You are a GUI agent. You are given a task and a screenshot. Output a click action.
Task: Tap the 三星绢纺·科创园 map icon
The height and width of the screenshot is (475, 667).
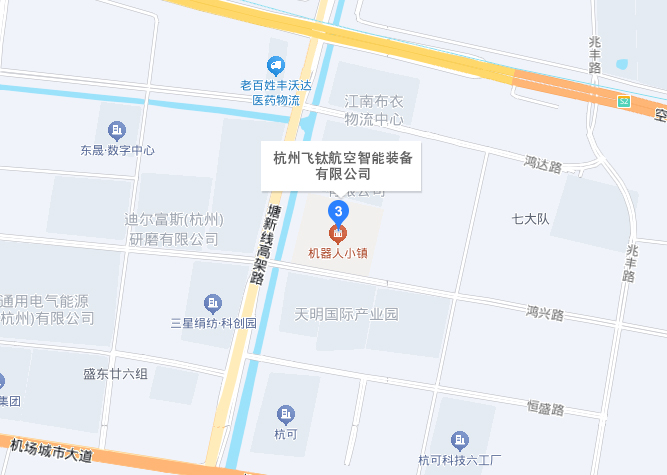(x=212, y=303)
